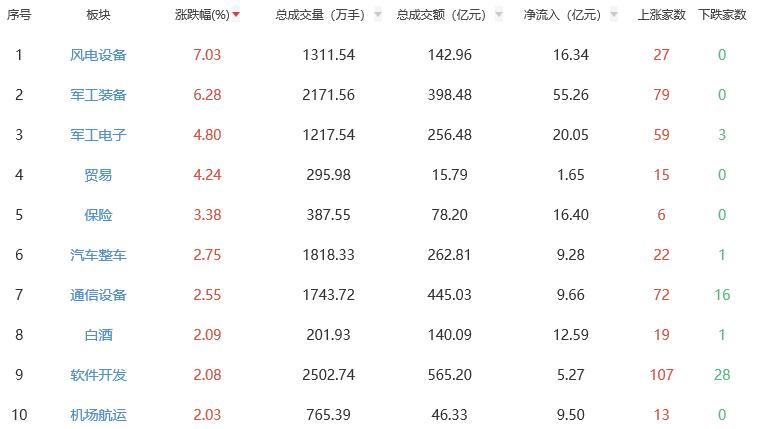Sort by 上涨家数 column
This screenshot has height=429, width=759.
[x=660, y=15]
